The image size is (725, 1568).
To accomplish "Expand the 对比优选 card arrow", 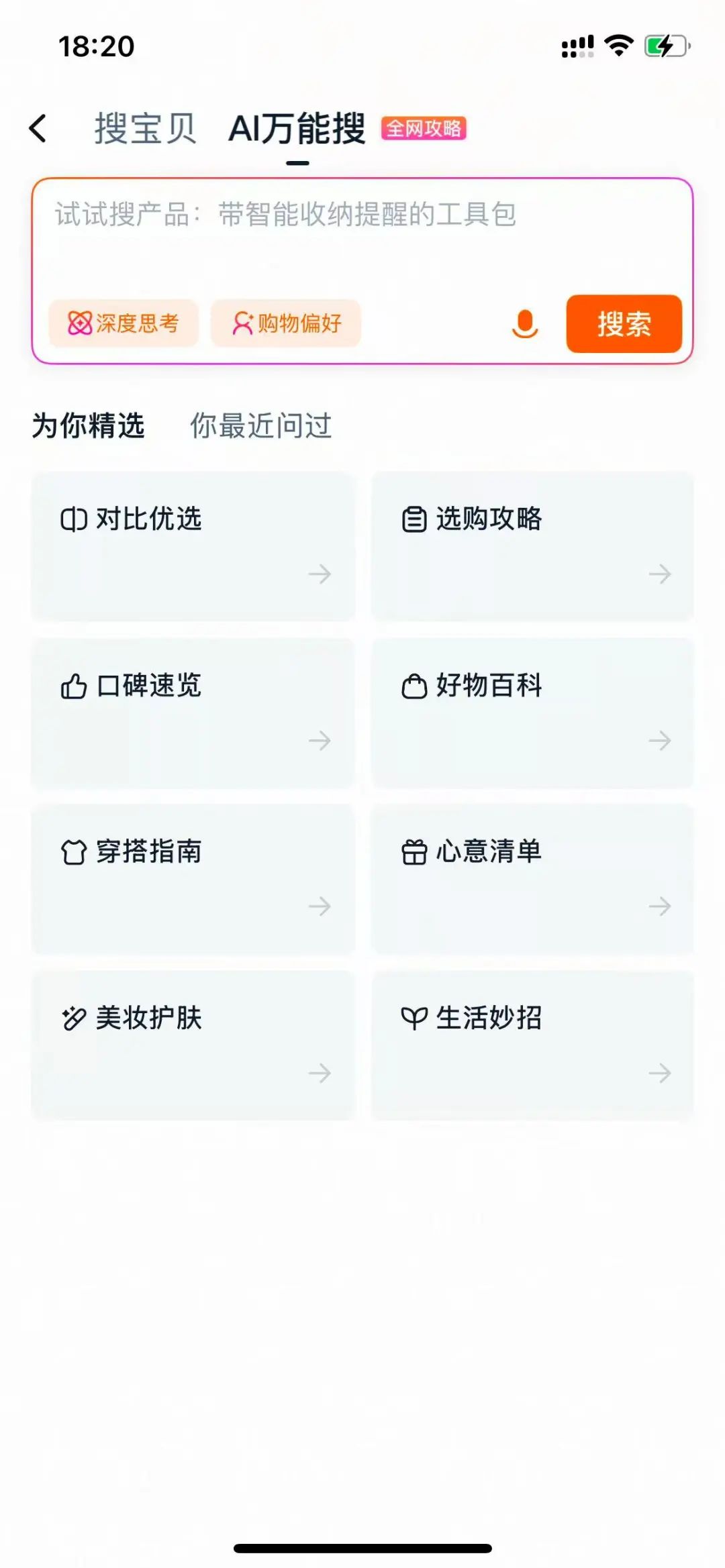I will click(321, 575).
